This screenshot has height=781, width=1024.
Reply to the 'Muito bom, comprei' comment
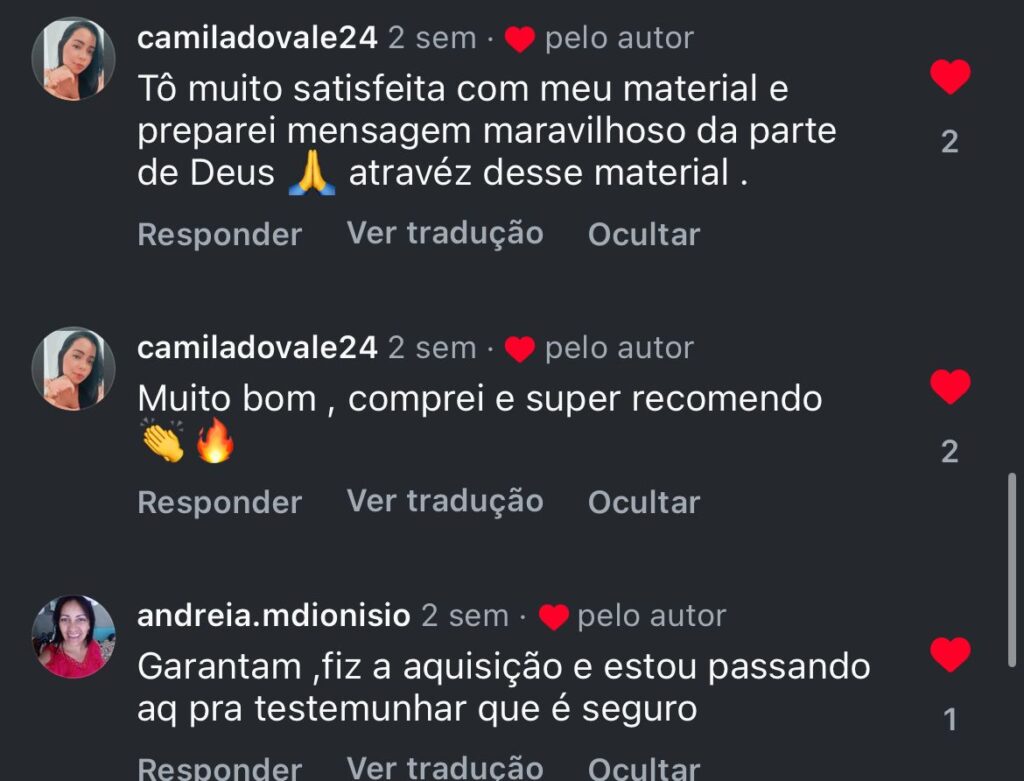point(219,502)
